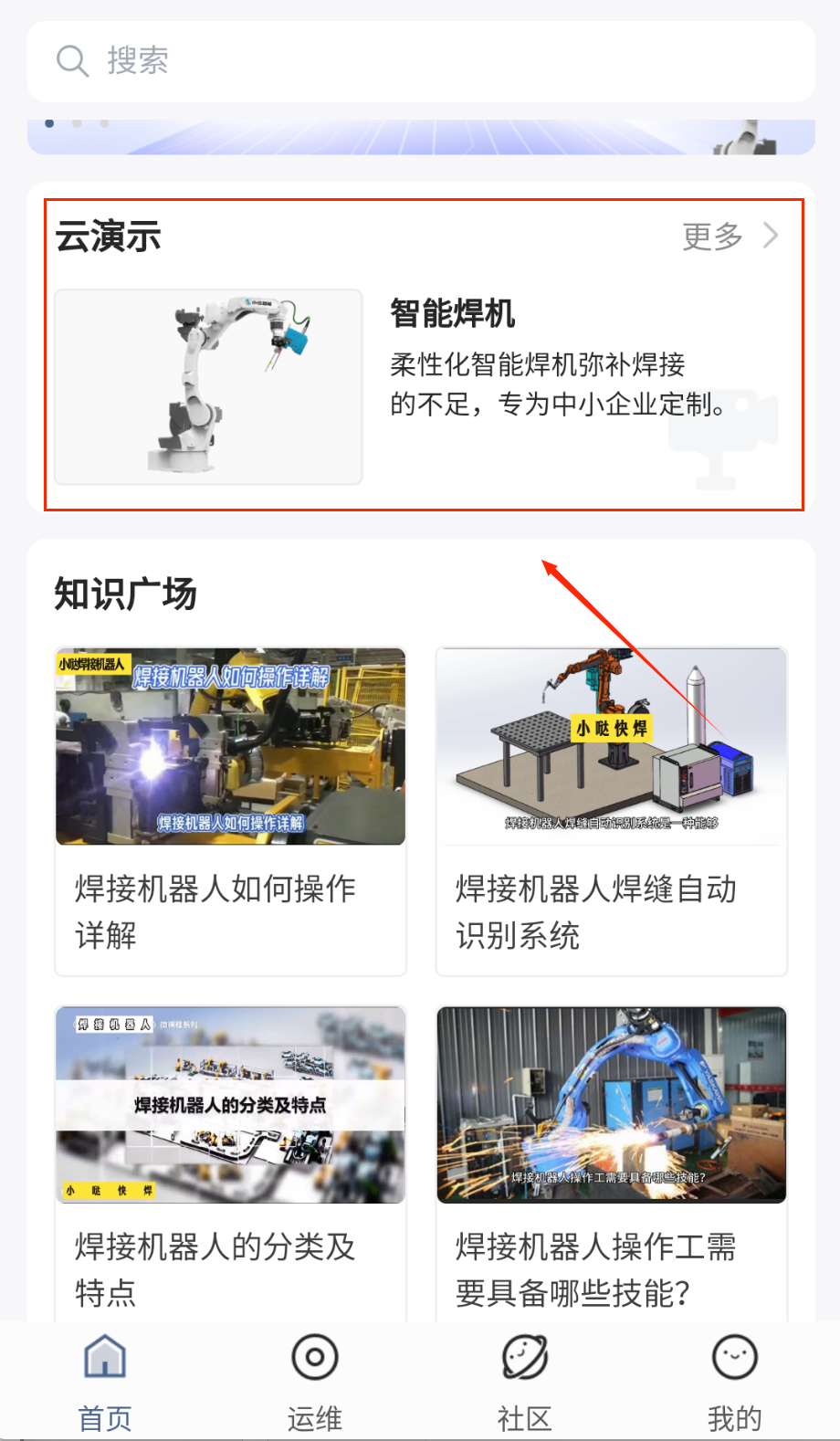This screenshot has width=840, height=1441.
Task: Open the 搜索 search box
Action: coord(420,61)
